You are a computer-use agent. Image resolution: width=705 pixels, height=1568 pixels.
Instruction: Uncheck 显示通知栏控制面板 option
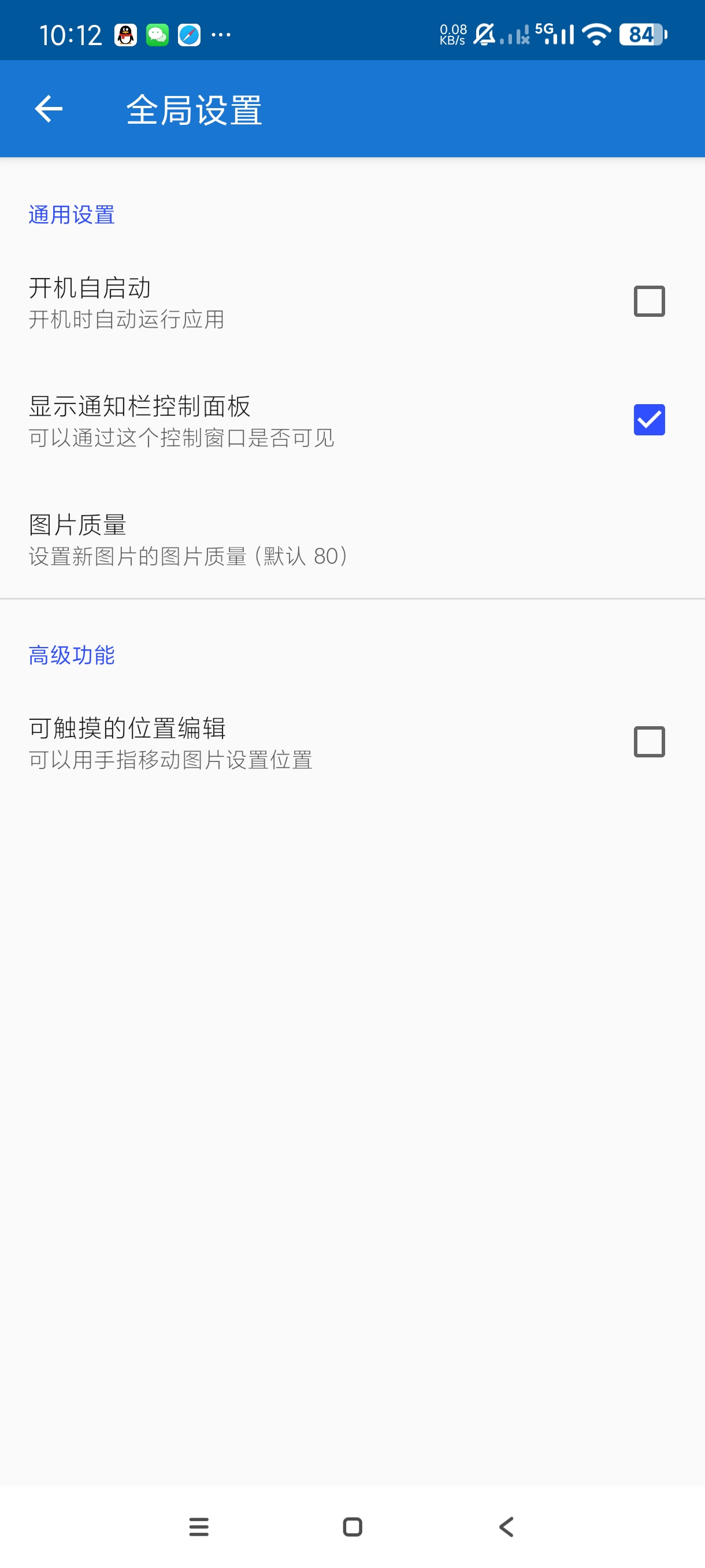648,420
